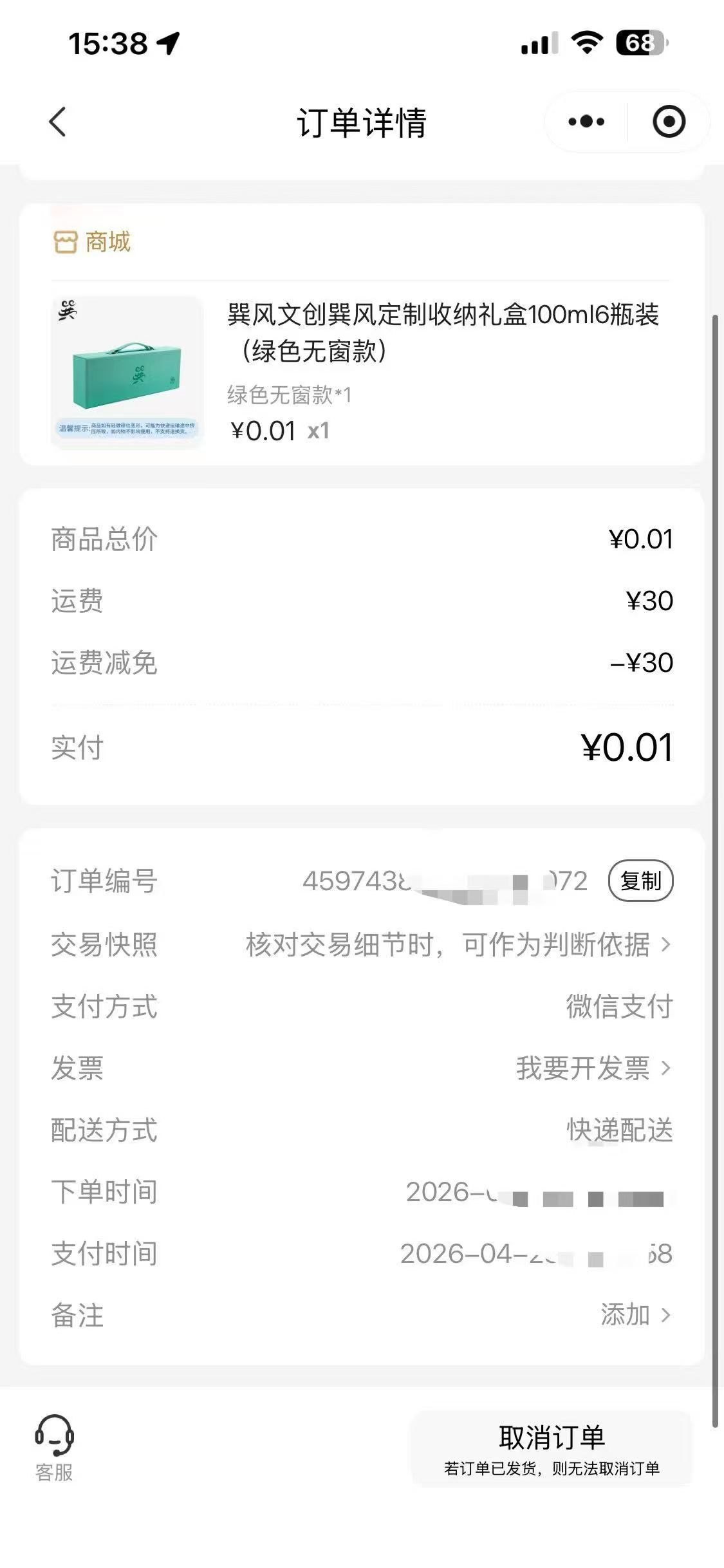Select the 微信支付 payment method row

618,1006
